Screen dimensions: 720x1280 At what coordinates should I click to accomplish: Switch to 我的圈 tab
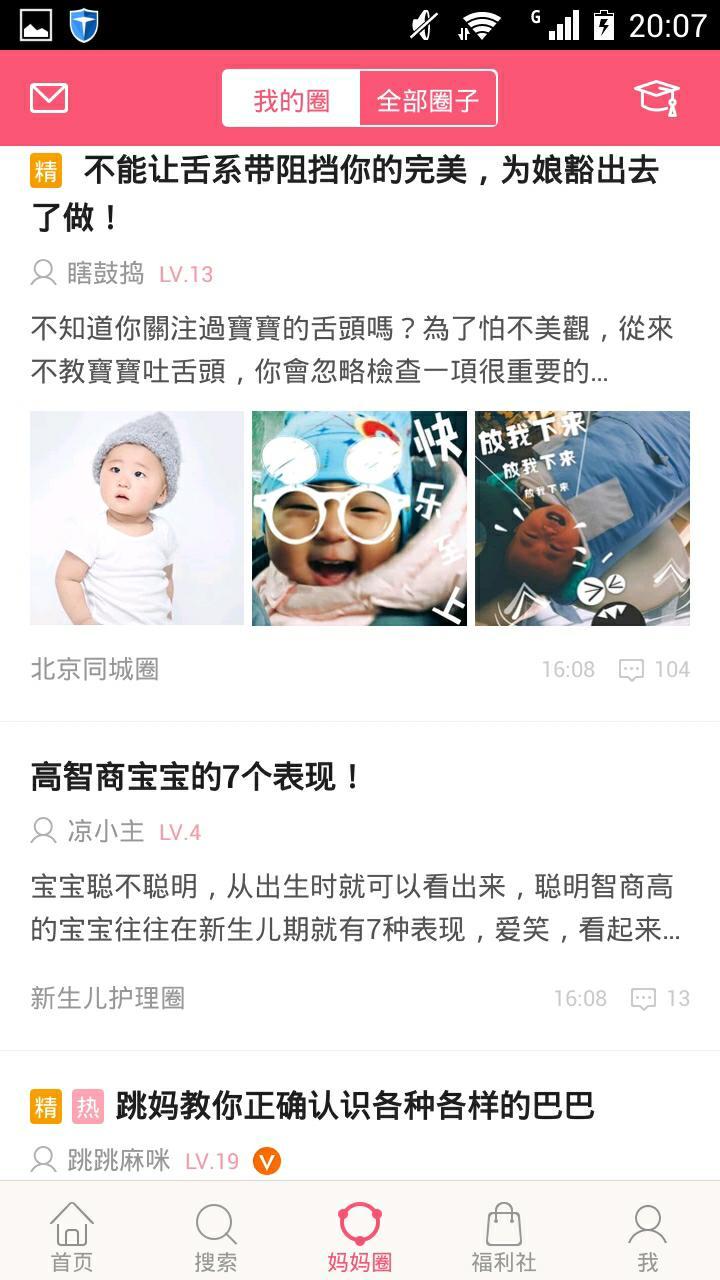click(x=291, y=99)
